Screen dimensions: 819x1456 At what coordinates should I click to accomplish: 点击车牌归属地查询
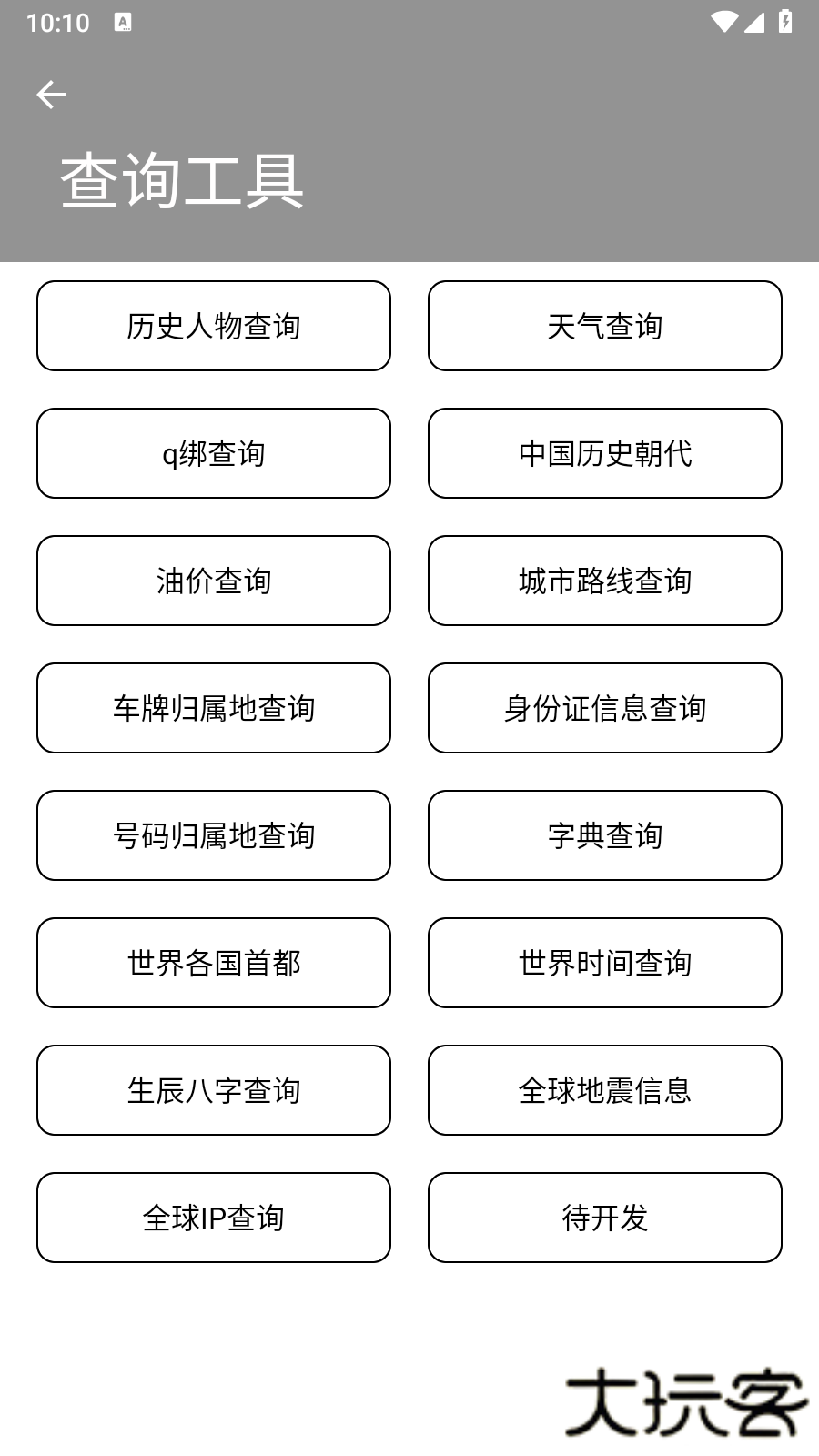[x=213, y=708]
